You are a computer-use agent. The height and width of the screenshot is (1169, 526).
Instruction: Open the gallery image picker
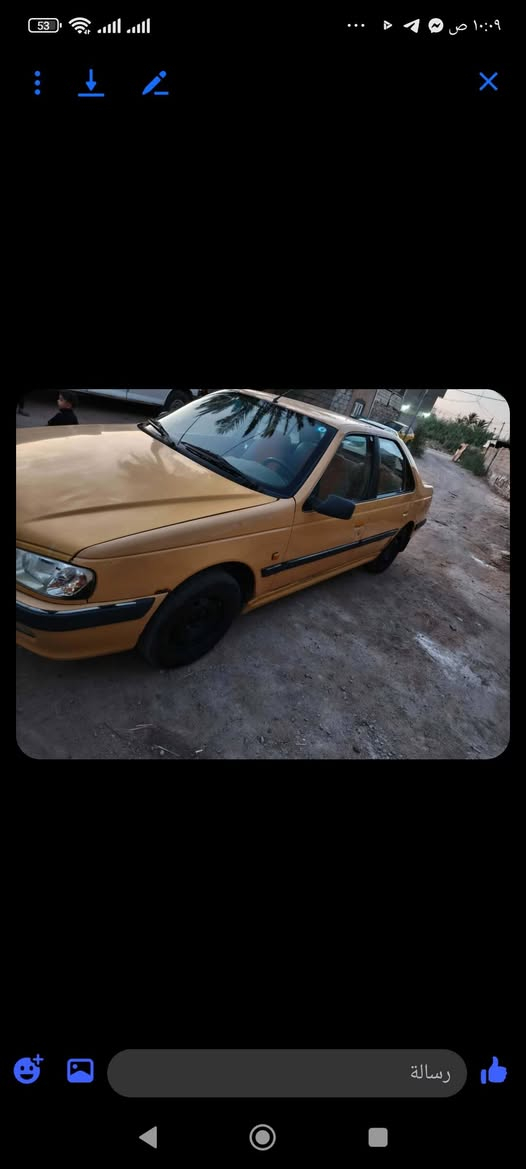coord(80,1071)
